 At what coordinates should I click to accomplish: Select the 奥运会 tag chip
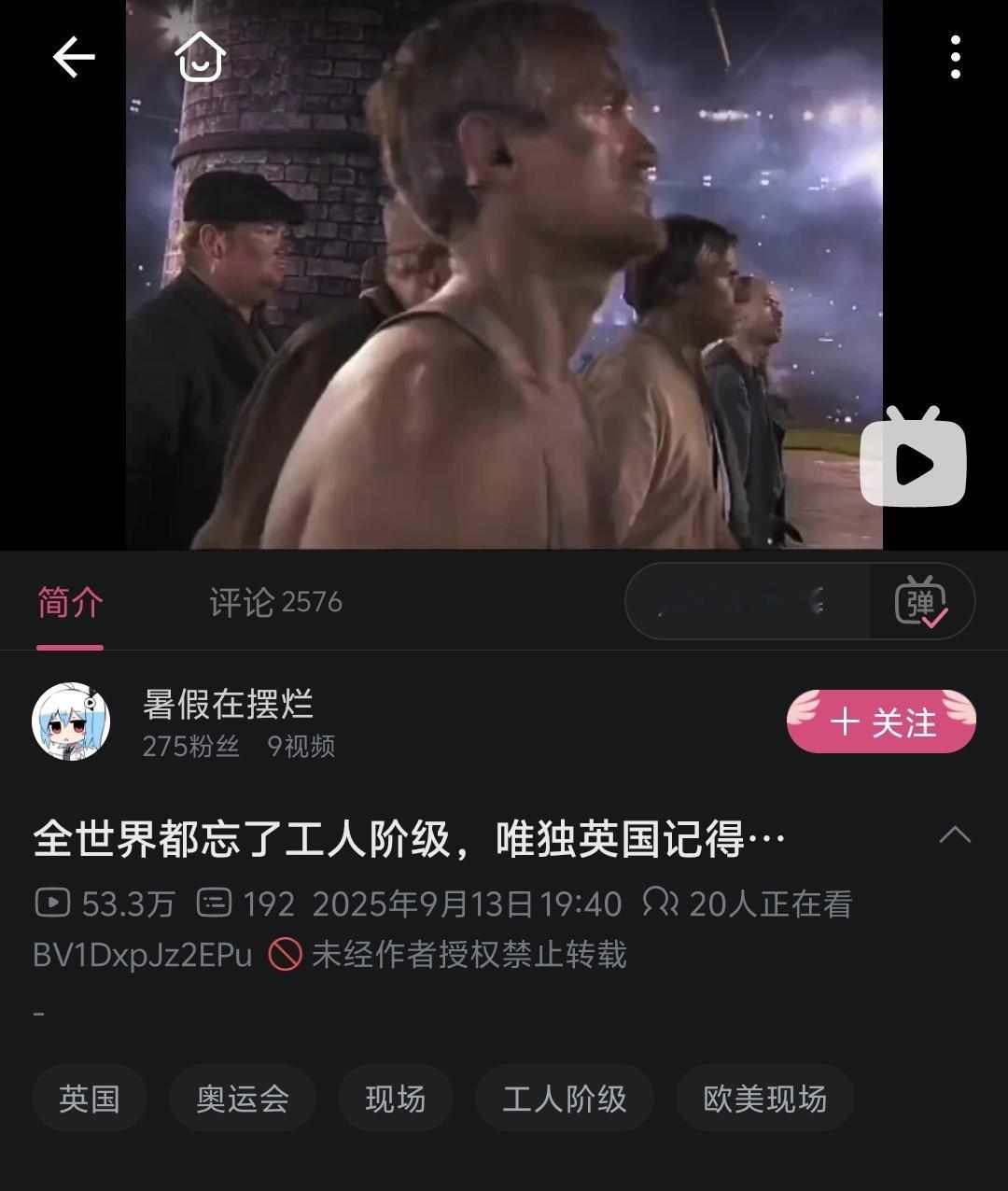(243, 1099)
